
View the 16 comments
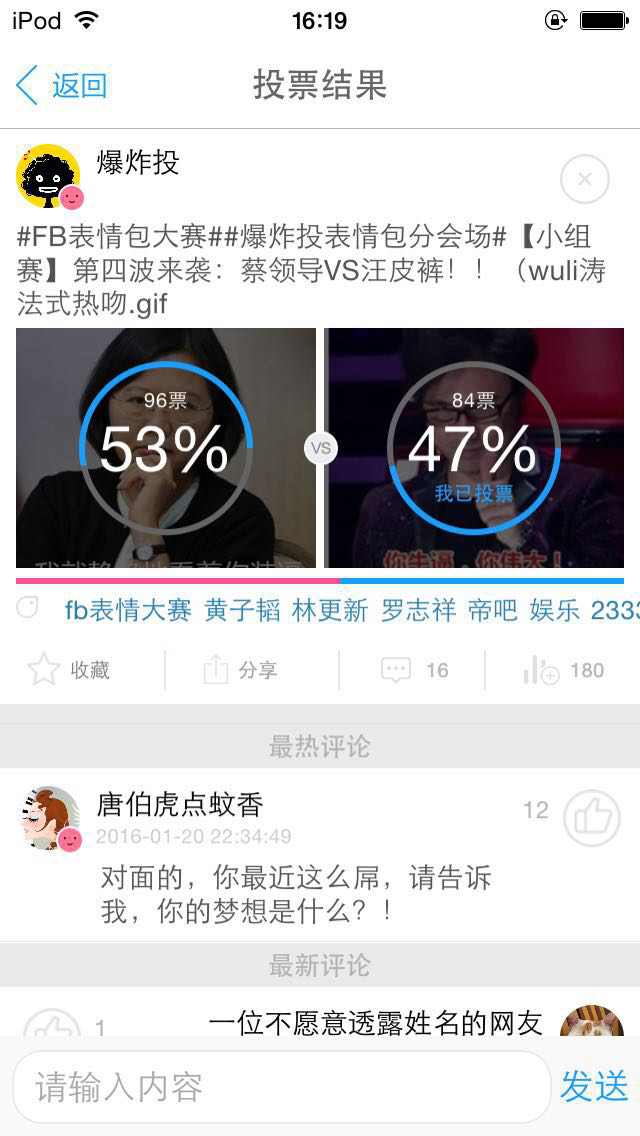point(415,670)
